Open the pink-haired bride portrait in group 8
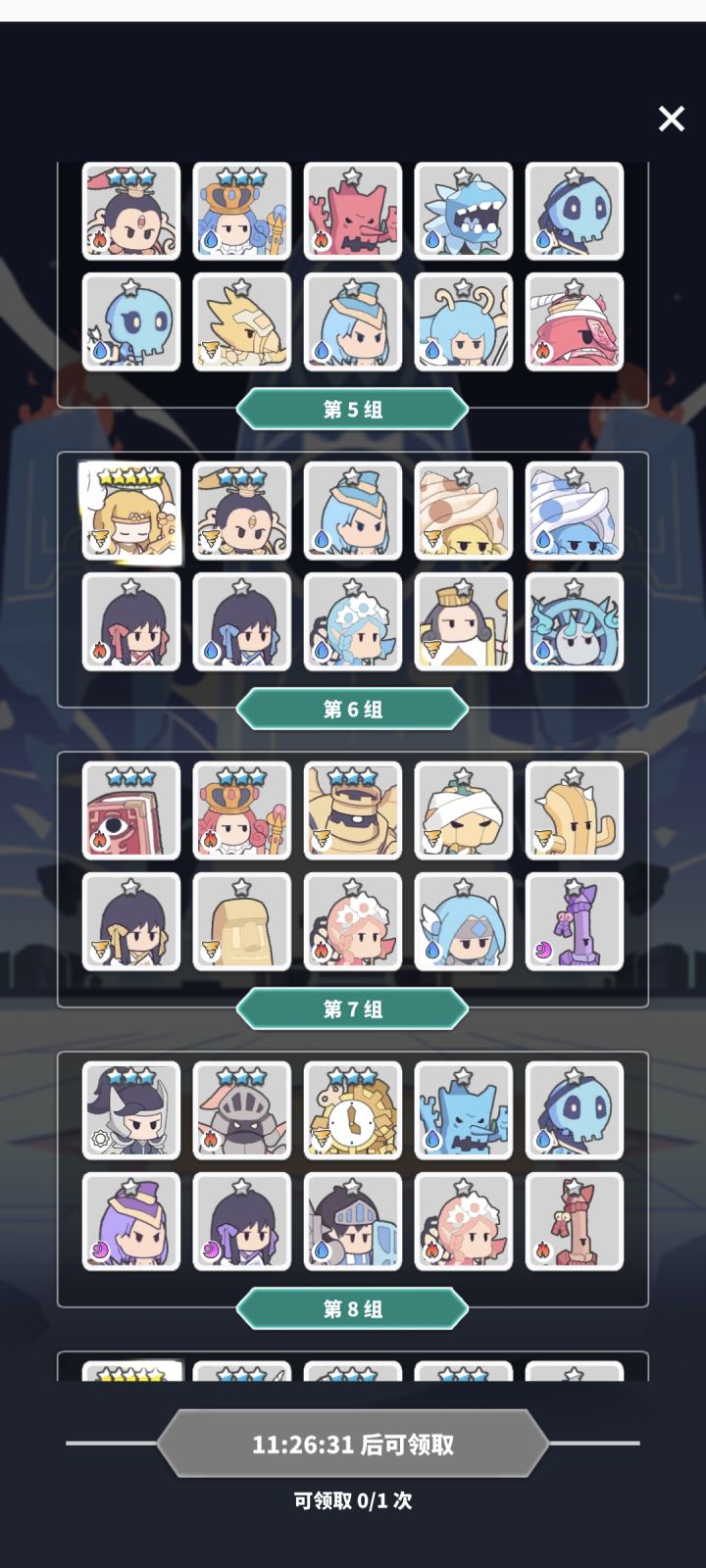This screenshot has width=706, height=1568. [x=463, y=1221]
